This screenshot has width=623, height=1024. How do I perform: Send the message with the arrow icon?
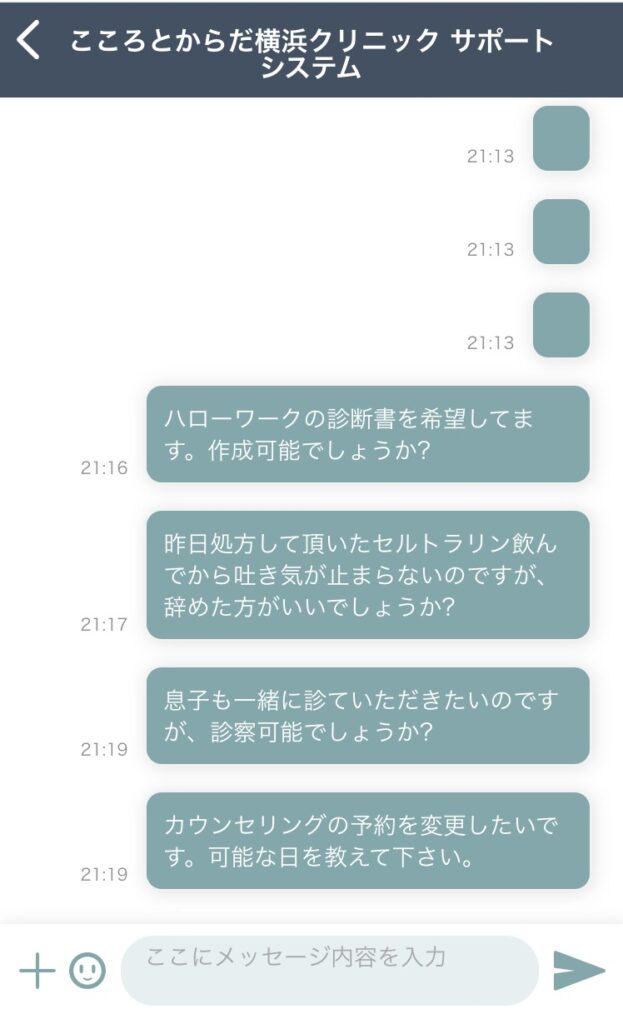click(x=579, y=970)
